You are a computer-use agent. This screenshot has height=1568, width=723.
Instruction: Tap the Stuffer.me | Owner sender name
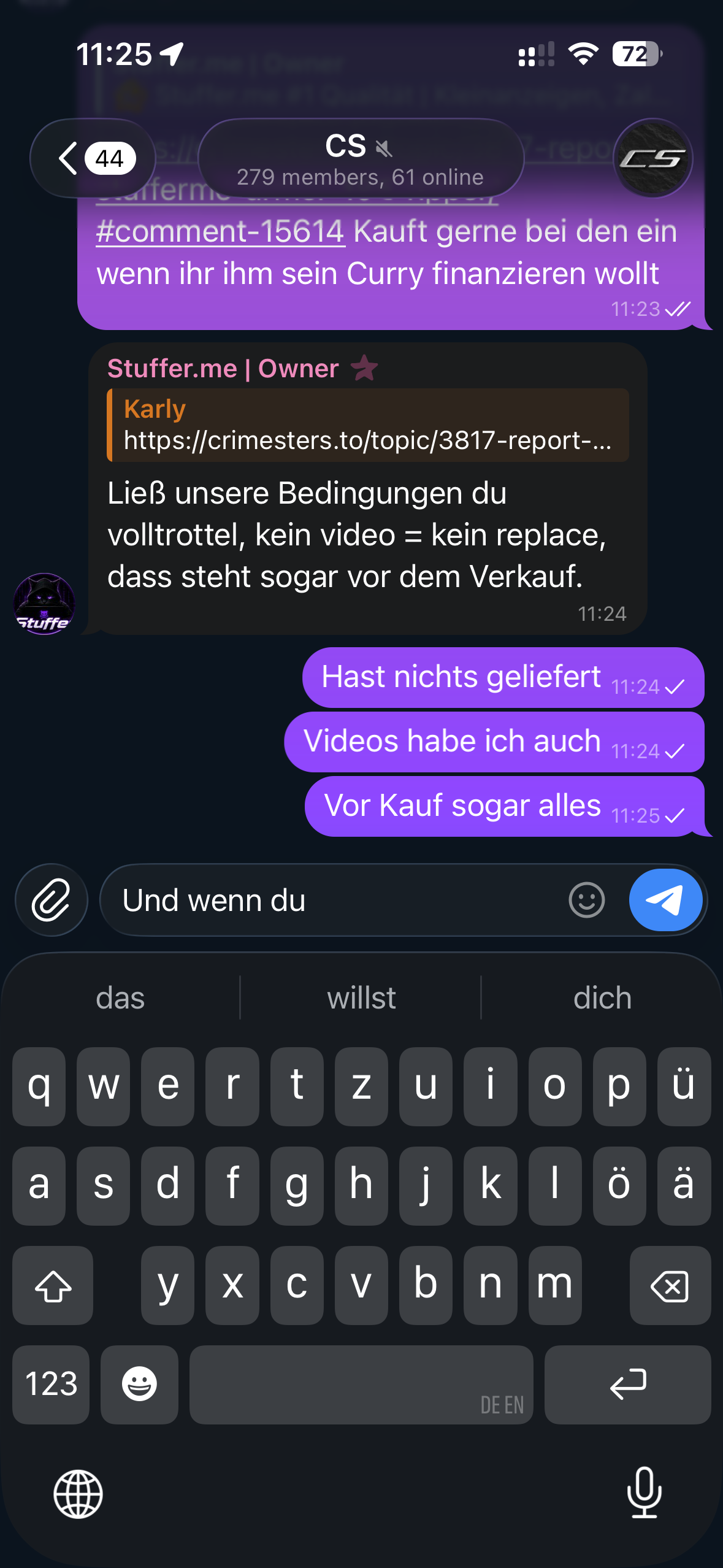pyautogui.click(x=223, y=368)
